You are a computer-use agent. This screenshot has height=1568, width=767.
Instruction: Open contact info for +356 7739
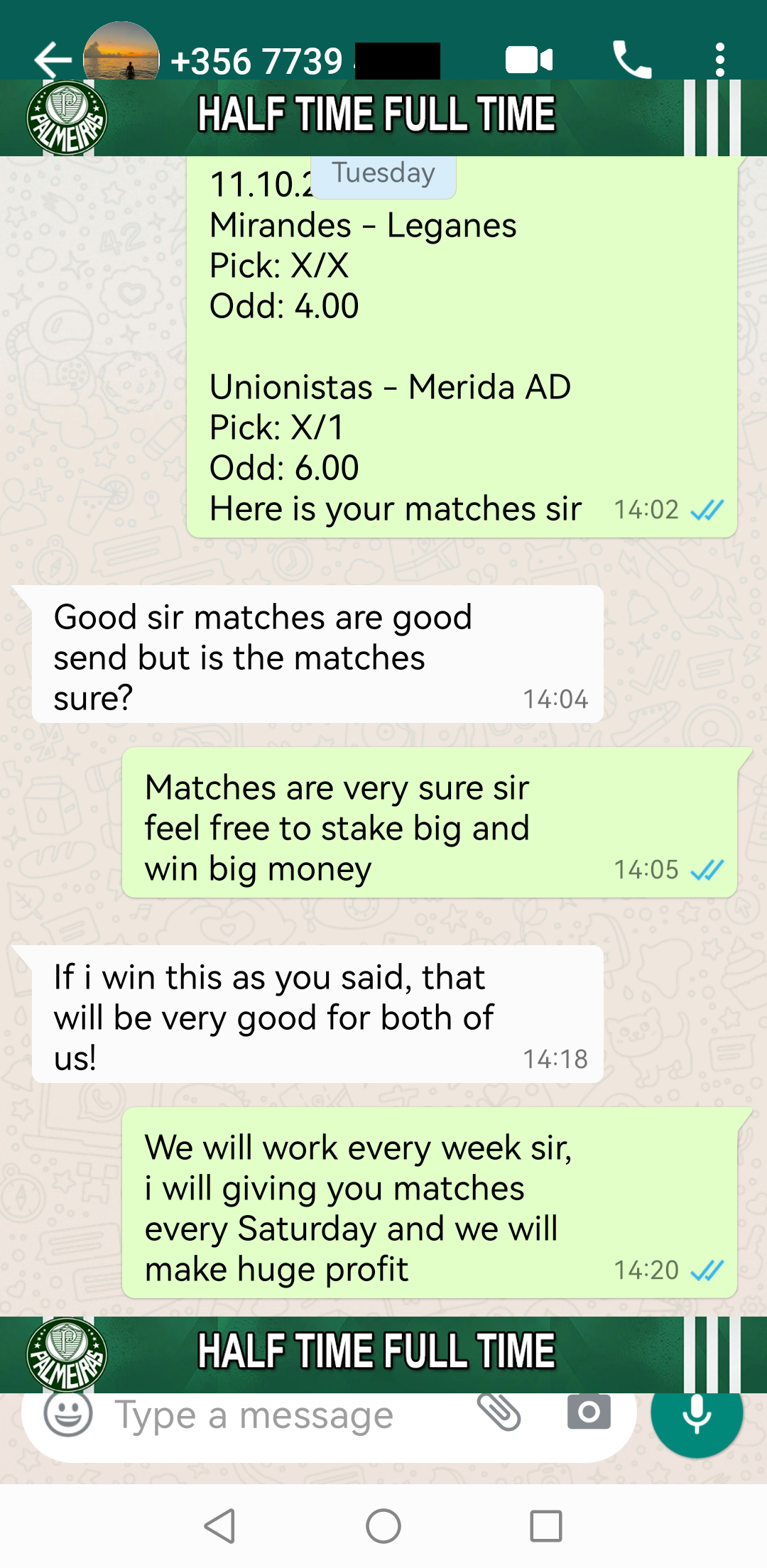tap(257, 61)
